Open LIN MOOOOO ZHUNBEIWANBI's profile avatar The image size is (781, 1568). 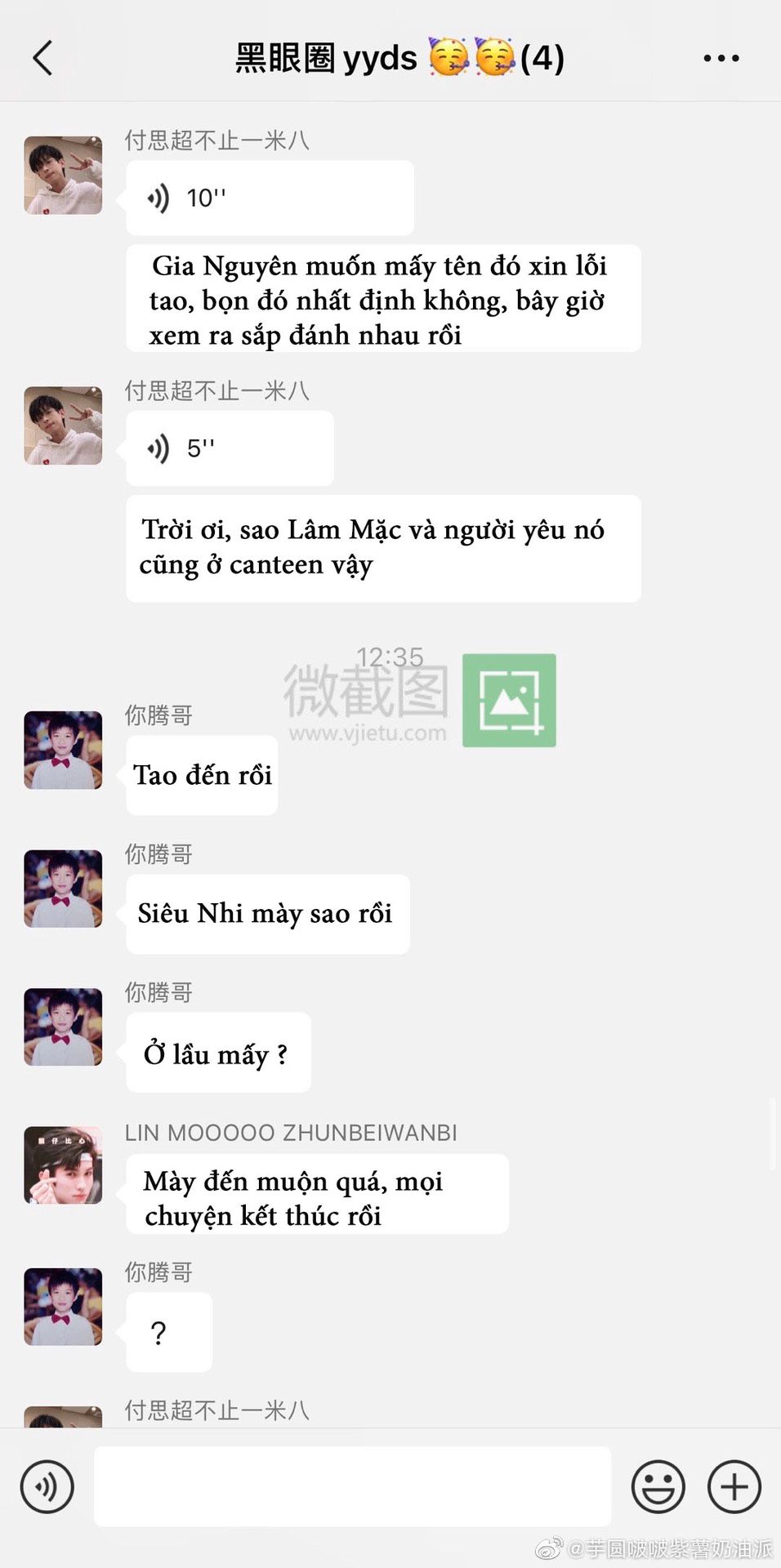[x=63, y=1165]
